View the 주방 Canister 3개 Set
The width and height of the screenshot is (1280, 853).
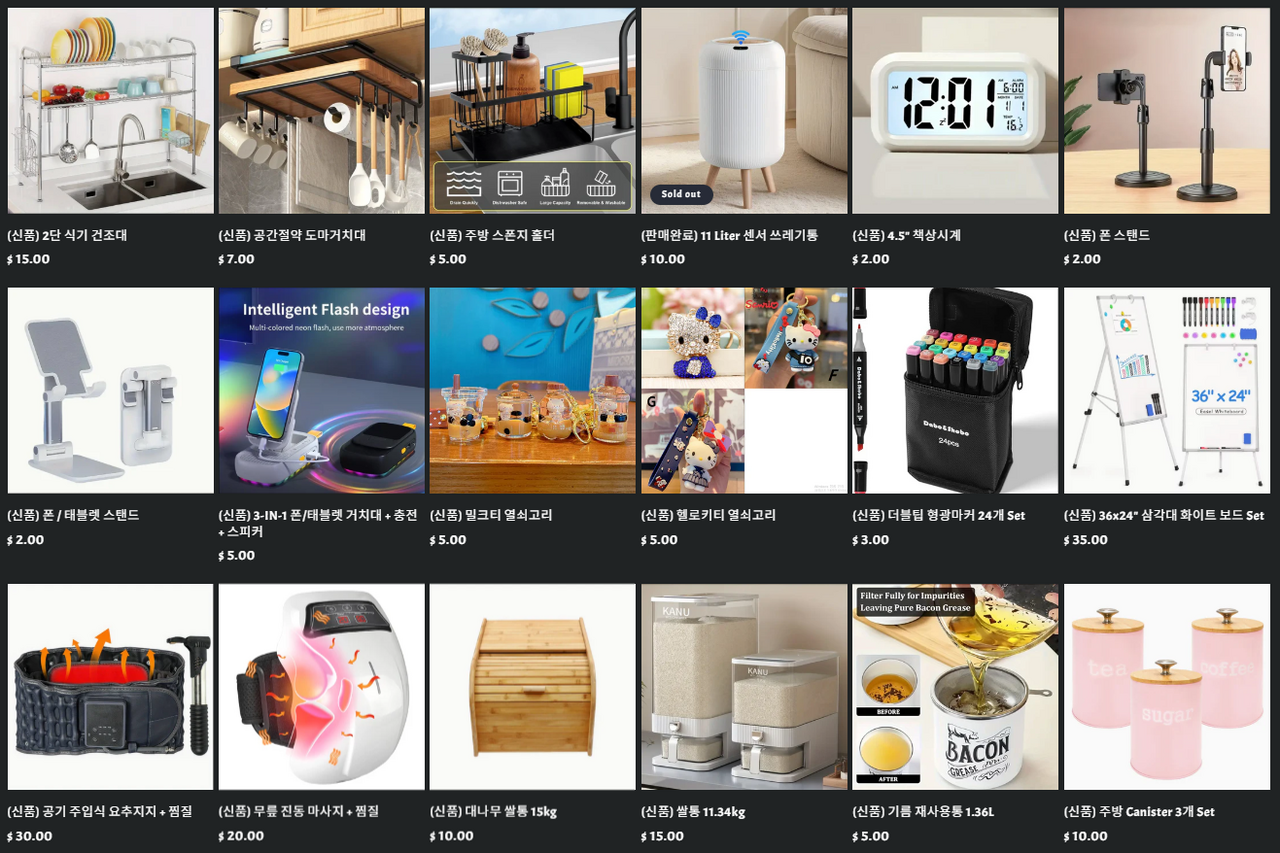(1166, 687)
